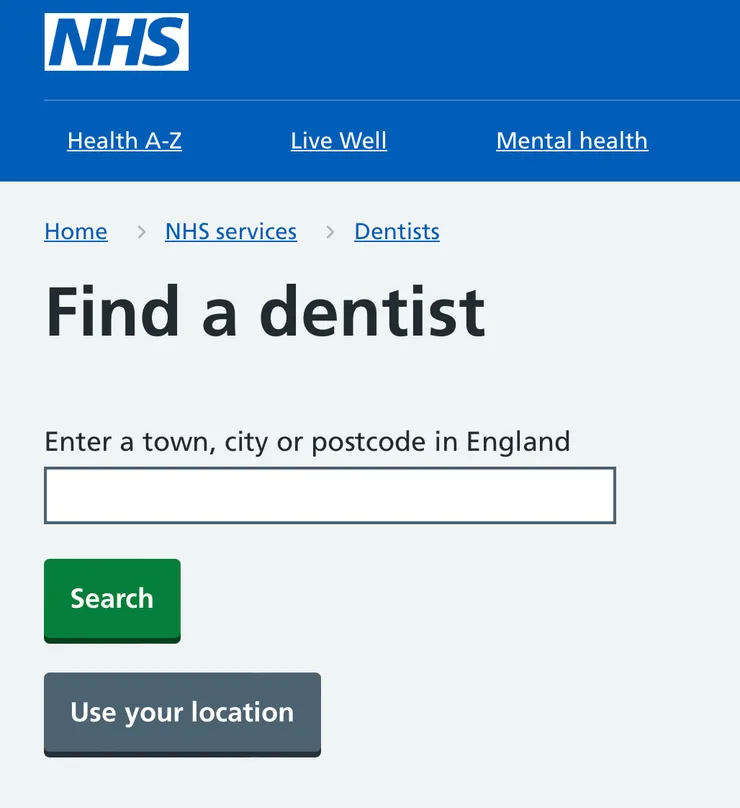Select the Find a dentist heading
This screenshot has width=740, height=808.
[264, 312]
